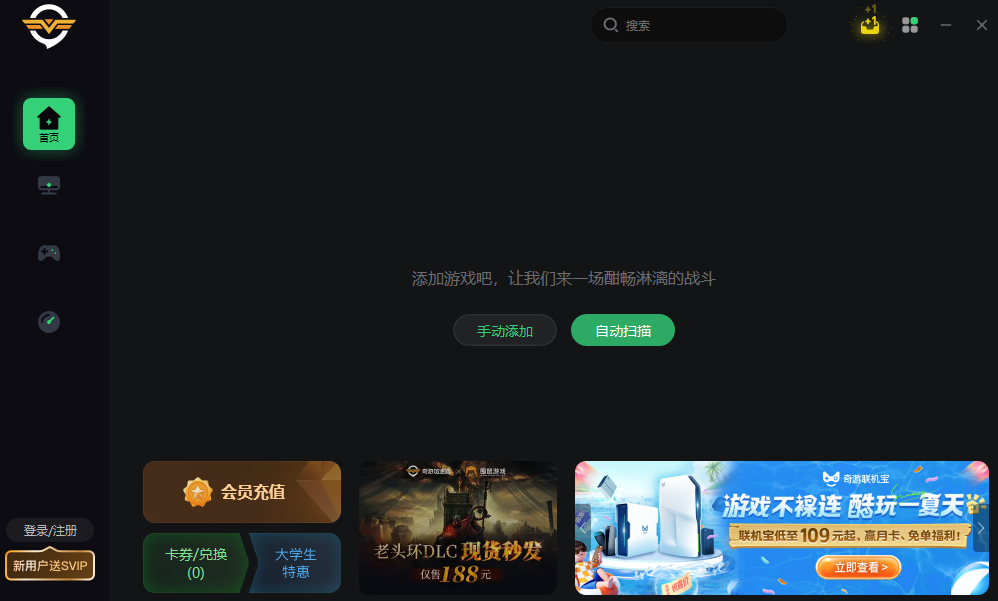The width and height of the screenshot is (998, 601).
Task: Open the speedometer tools section
Action: pos(49,321)
